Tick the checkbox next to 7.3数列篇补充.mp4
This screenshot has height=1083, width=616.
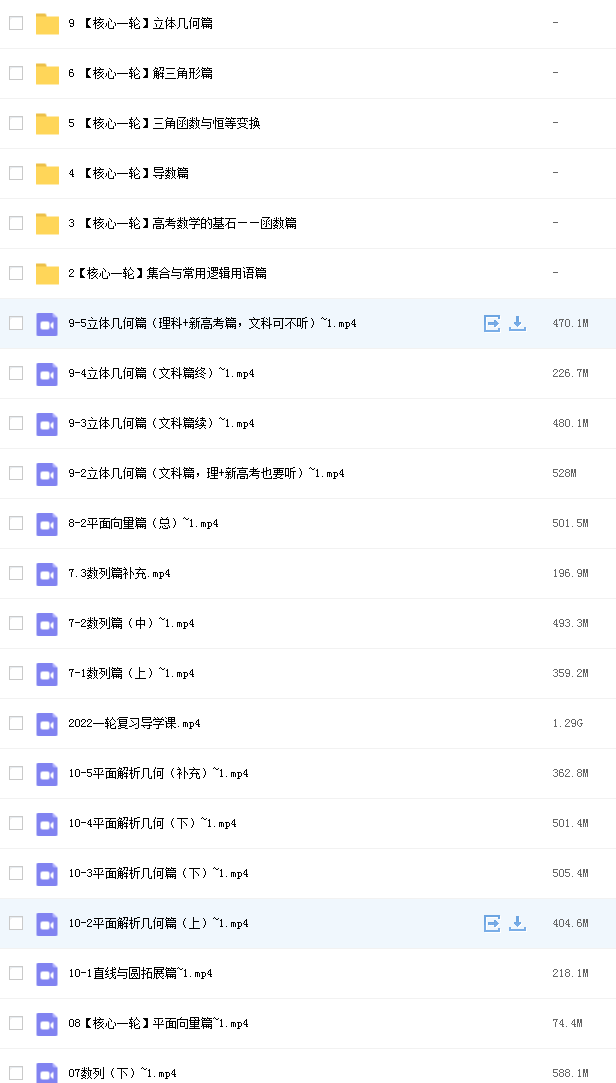tap(16, 573)
